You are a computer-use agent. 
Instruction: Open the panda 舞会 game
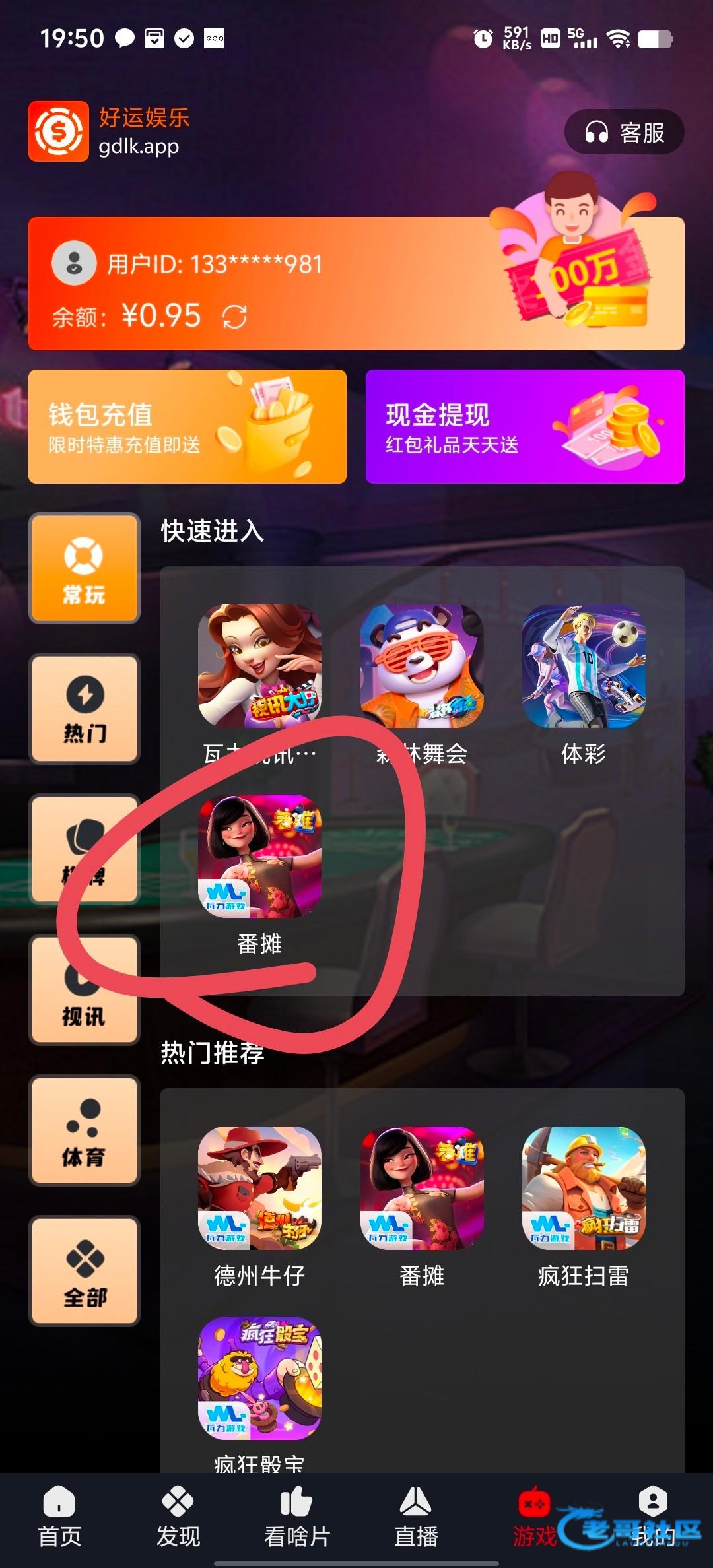tap(422, 667)
